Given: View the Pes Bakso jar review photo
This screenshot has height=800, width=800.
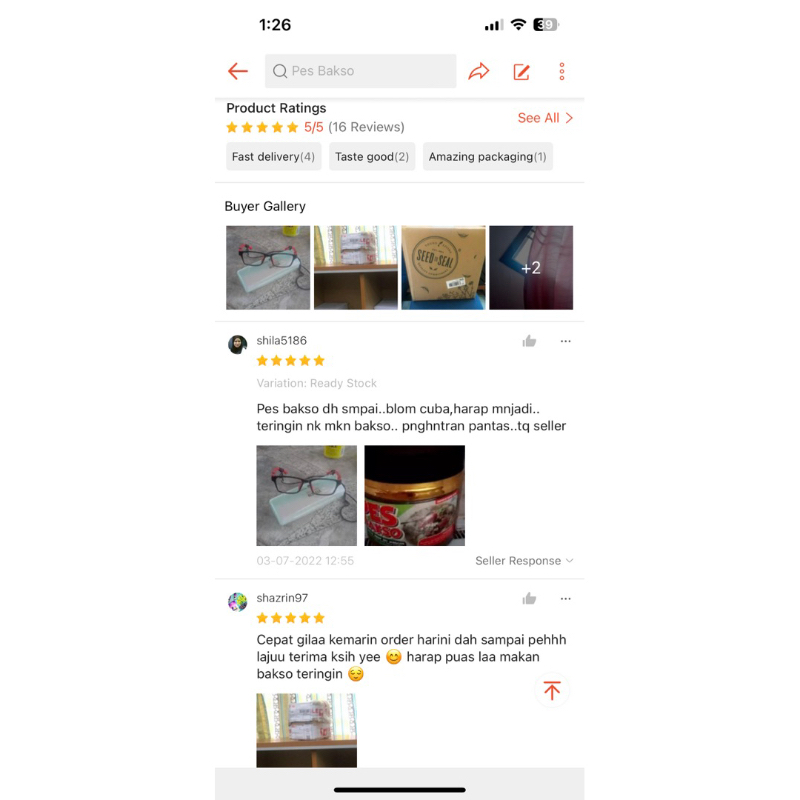Looking at the screenshot, I should [x=414, y=495].
